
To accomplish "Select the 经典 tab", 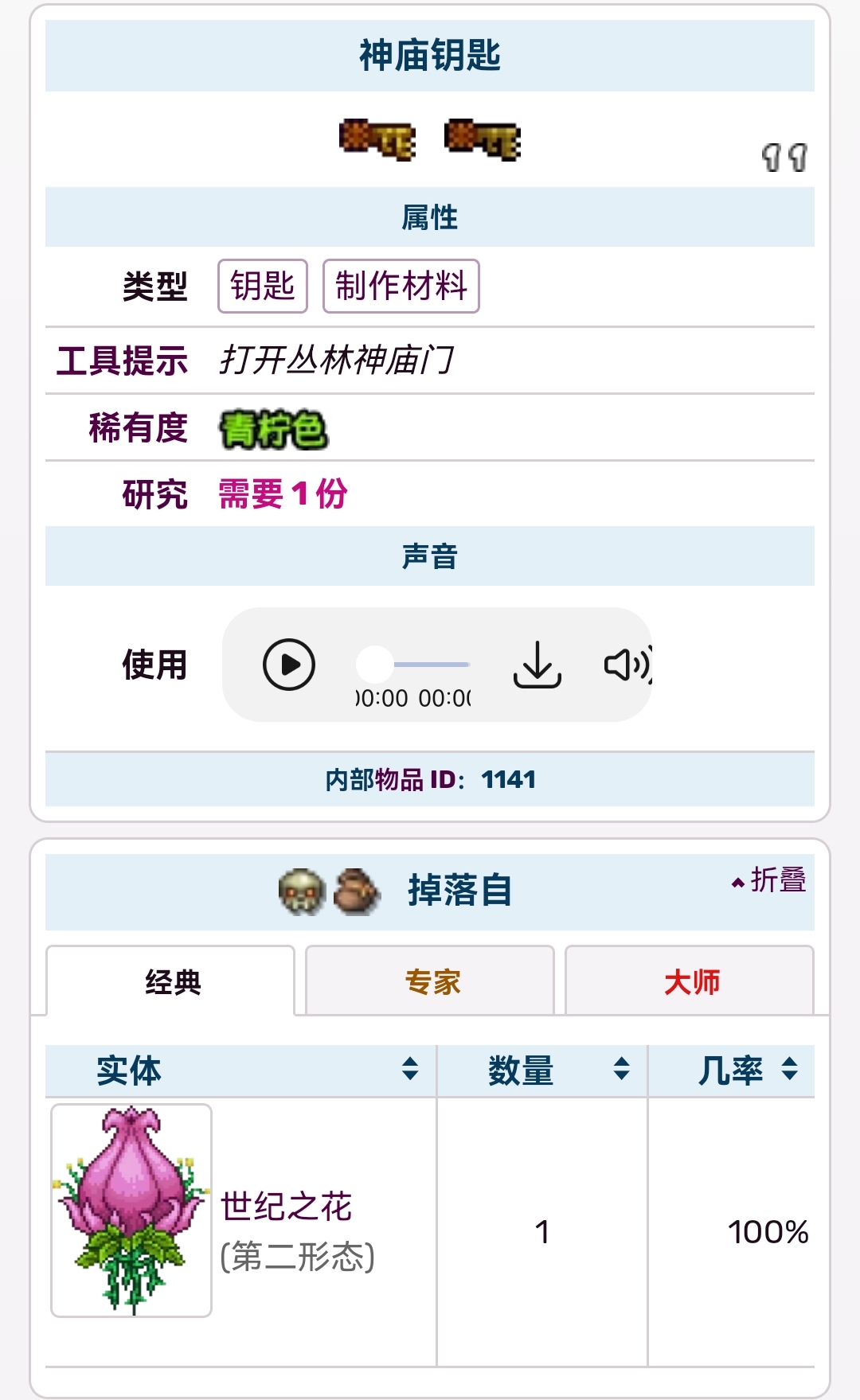I will tap(171, 981).
